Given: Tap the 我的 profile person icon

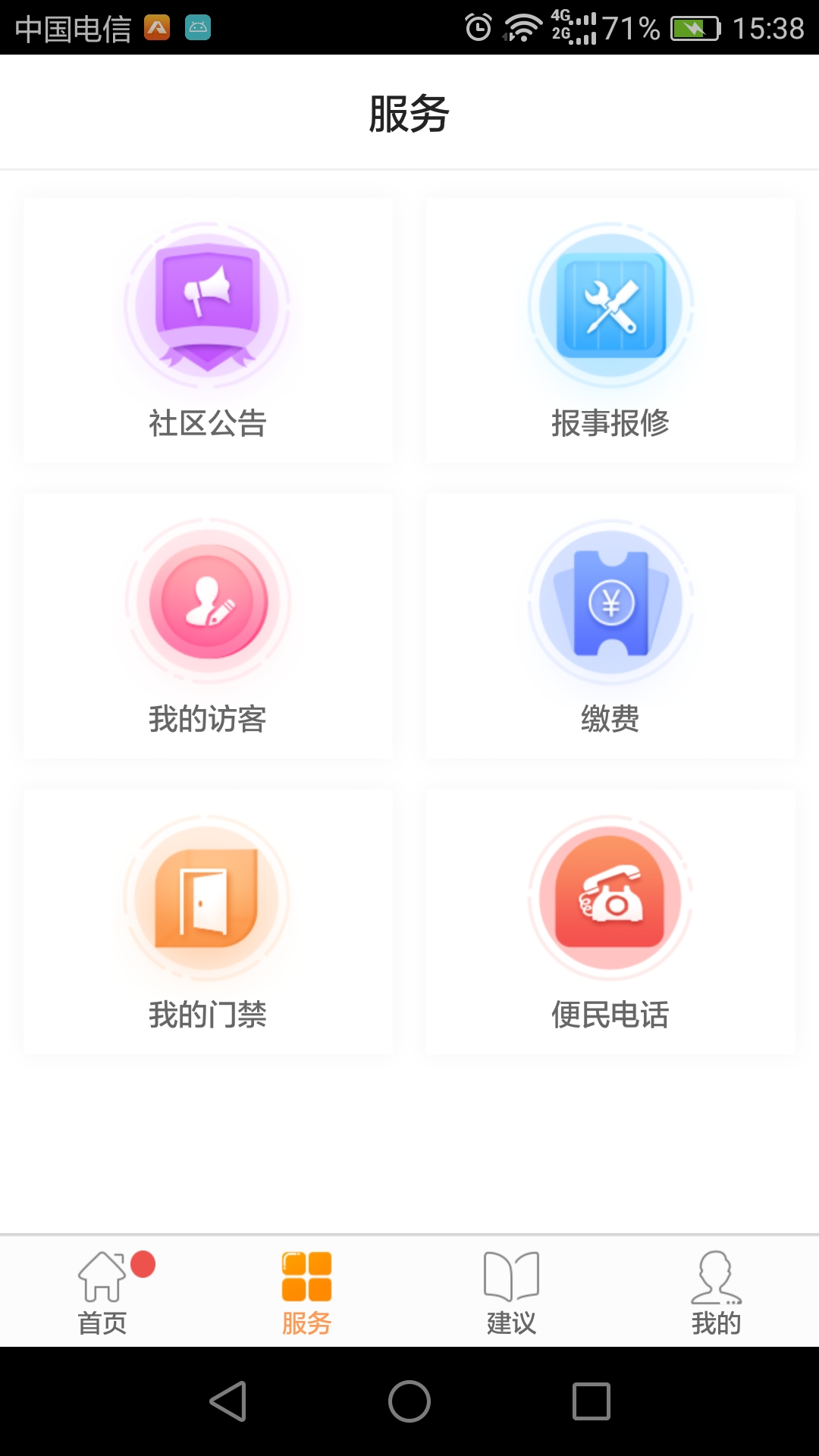Looking at the screenshot, I should coord(714,1278).
